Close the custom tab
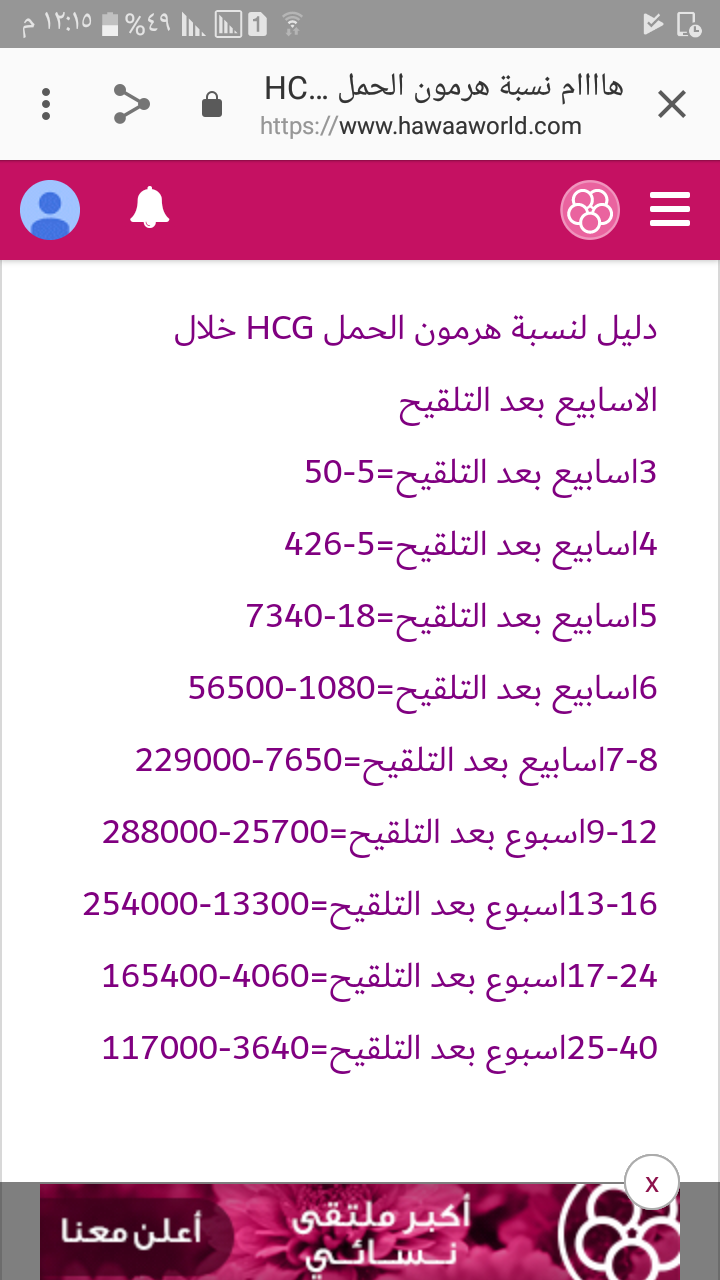This screenshot has height=1280, width=720. 672,104
